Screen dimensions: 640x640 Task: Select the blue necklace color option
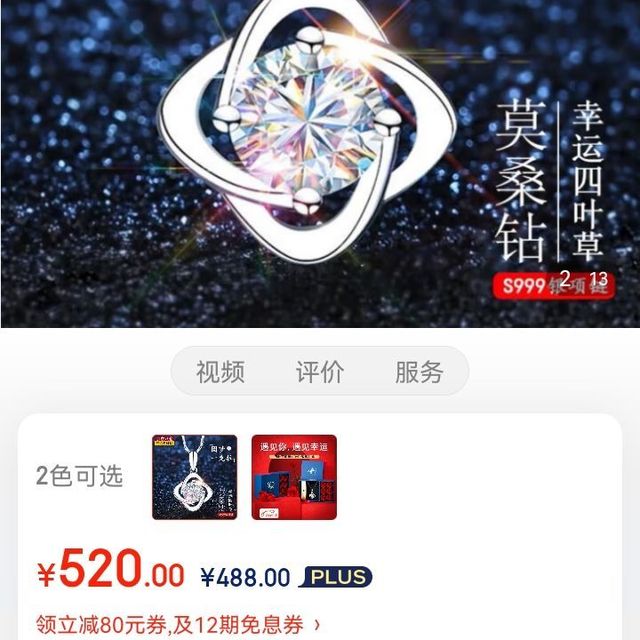tap(194, 477)
